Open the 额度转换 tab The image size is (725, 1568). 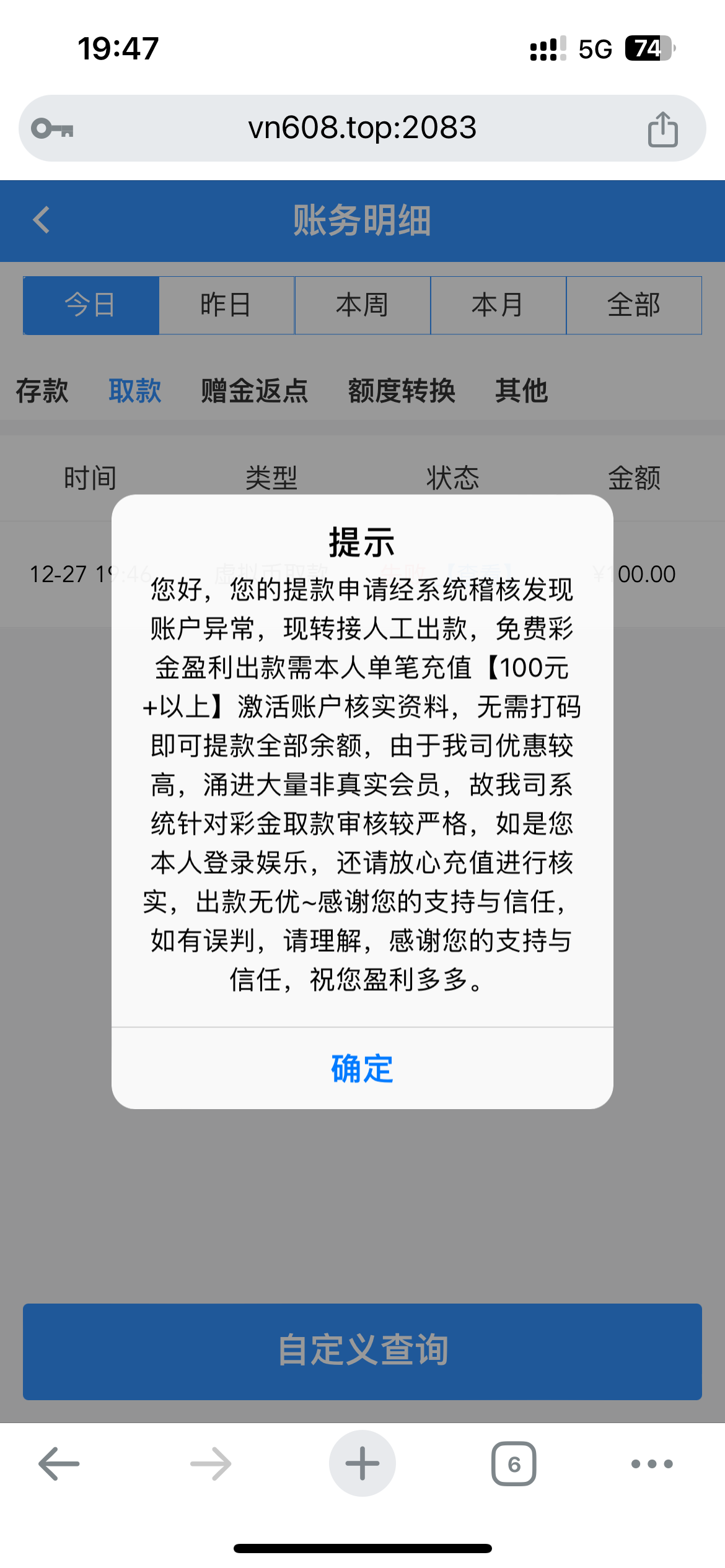coord(402,391)
